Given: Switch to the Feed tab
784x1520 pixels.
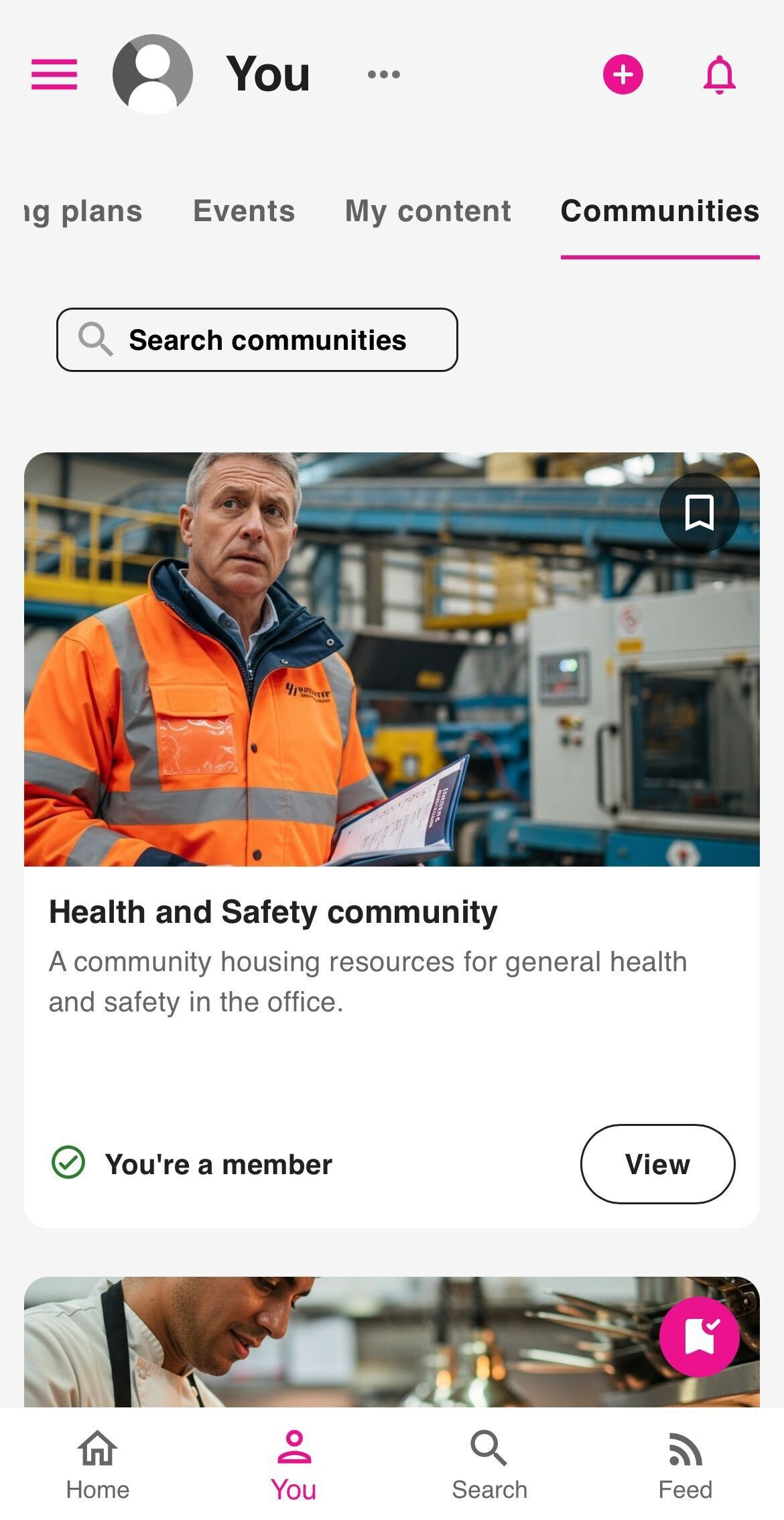Looking at the screenshot, I should coord(685,1464).
